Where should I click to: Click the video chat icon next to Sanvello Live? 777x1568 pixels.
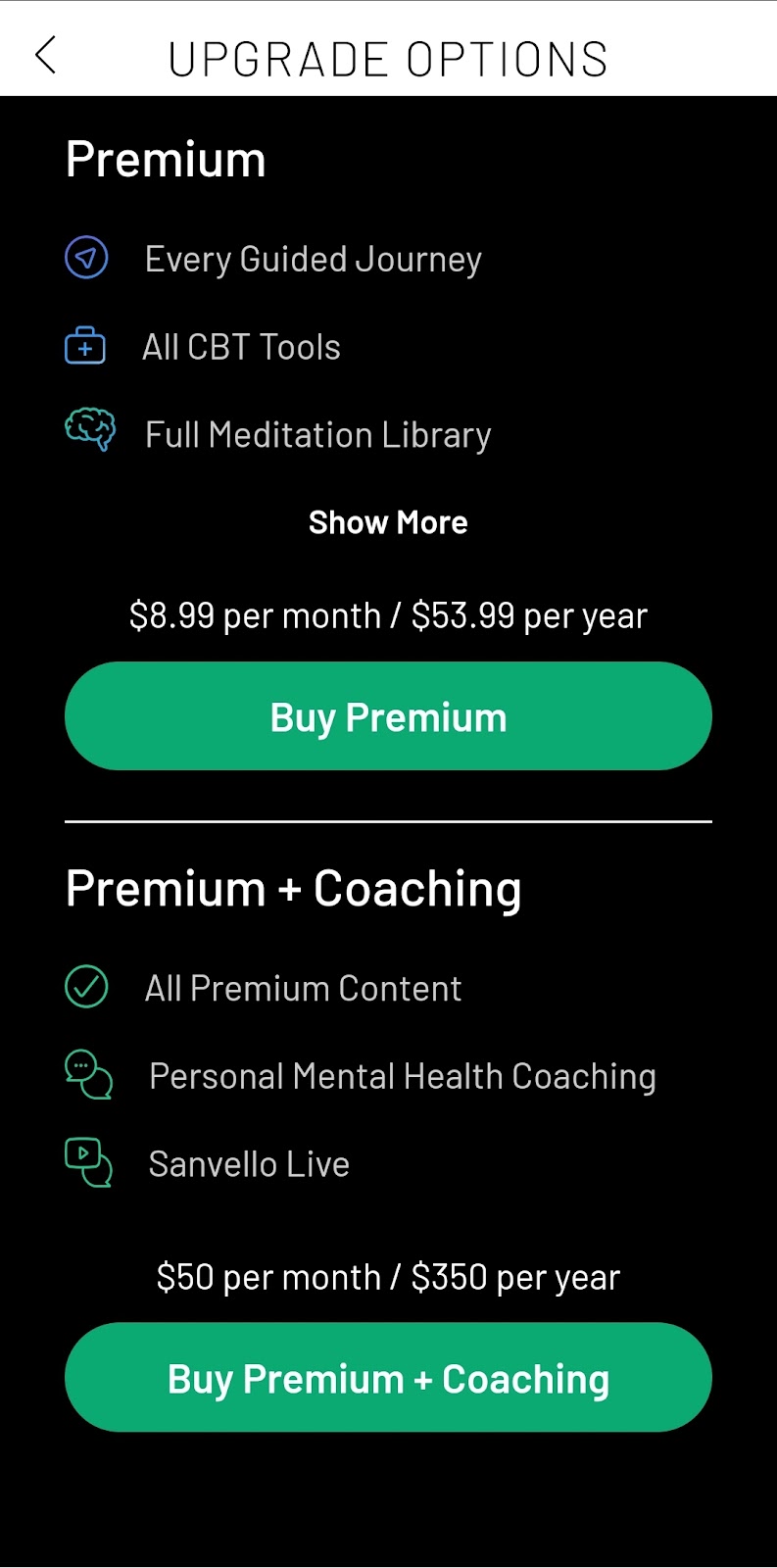[x=88, y=1162]
